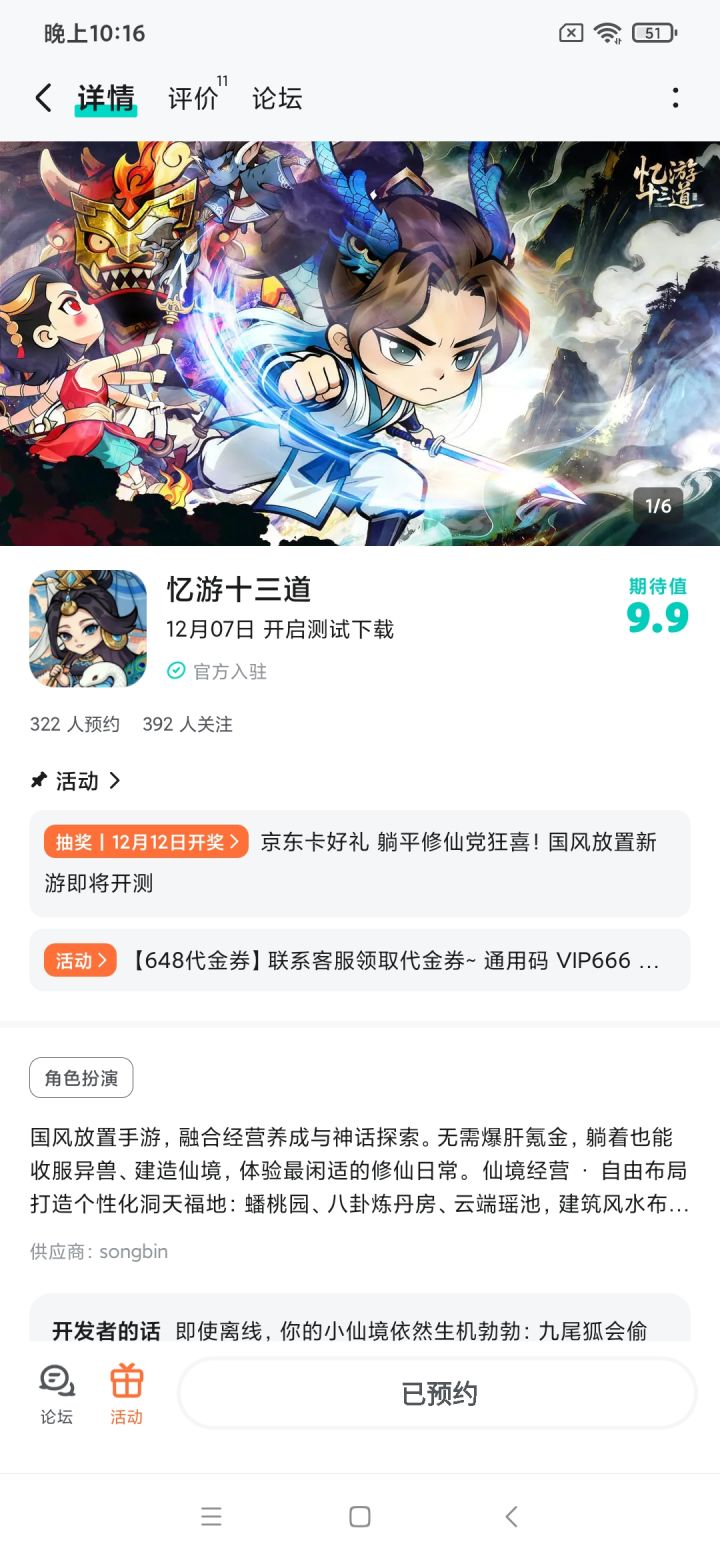Tap the game banner artwork

coord(360,340)
